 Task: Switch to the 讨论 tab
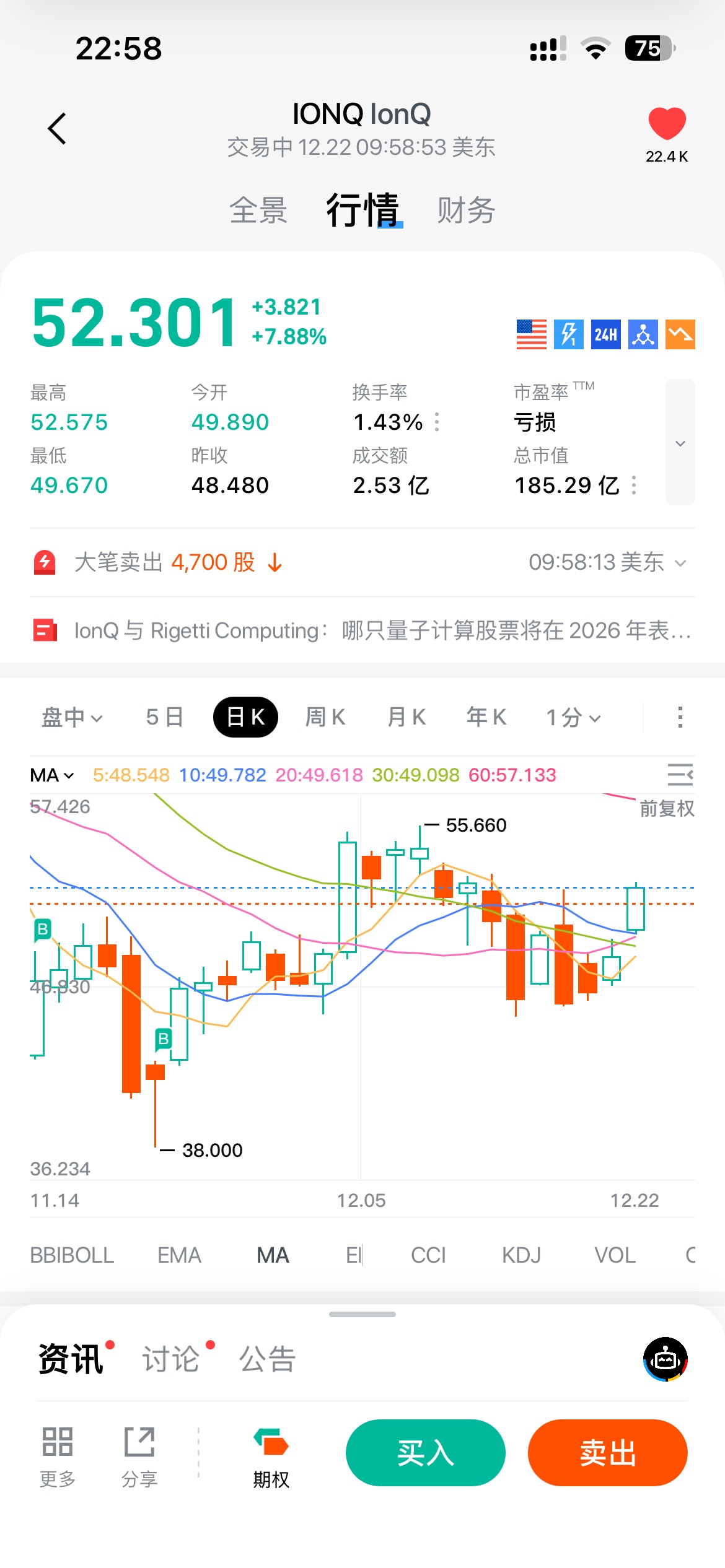[x=171, y=1359]
